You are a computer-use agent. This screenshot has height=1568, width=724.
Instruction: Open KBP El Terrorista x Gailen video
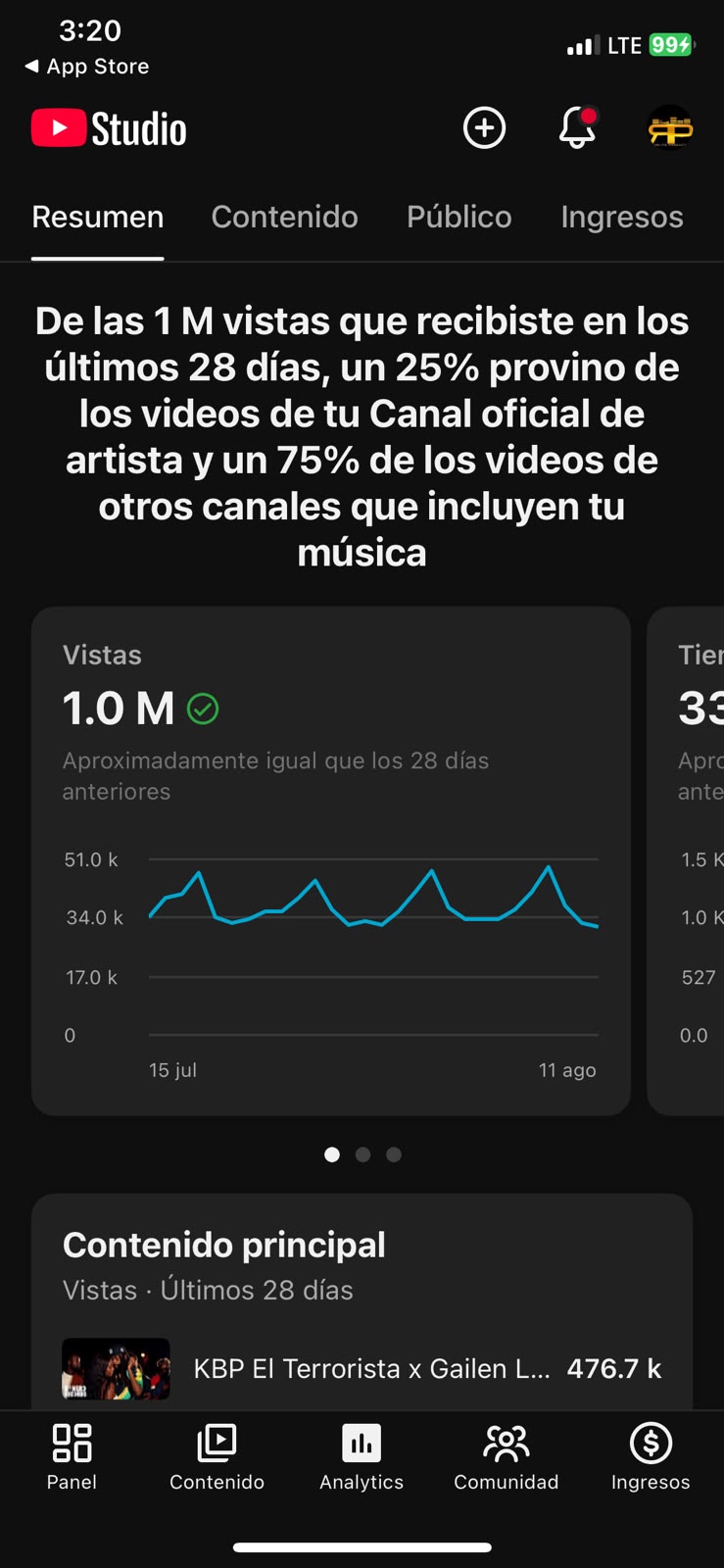point(362,1368)
